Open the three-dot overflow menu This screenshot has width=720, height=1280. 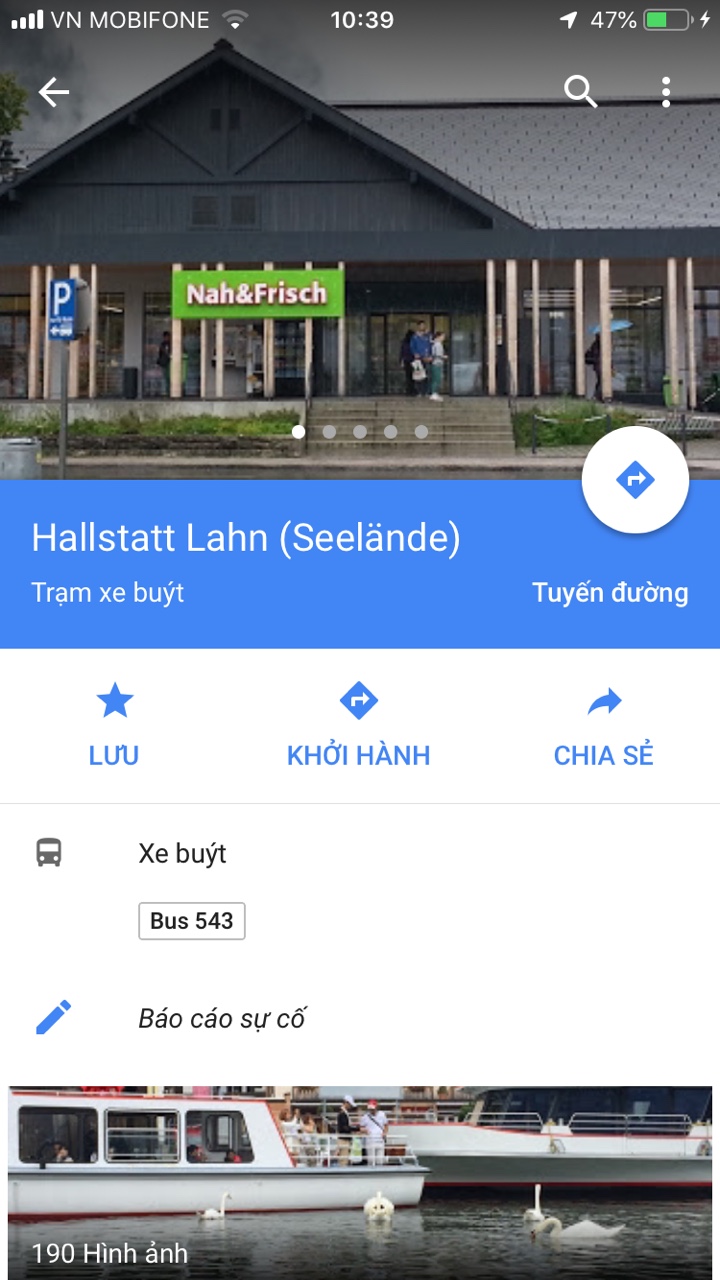point(666,92)
